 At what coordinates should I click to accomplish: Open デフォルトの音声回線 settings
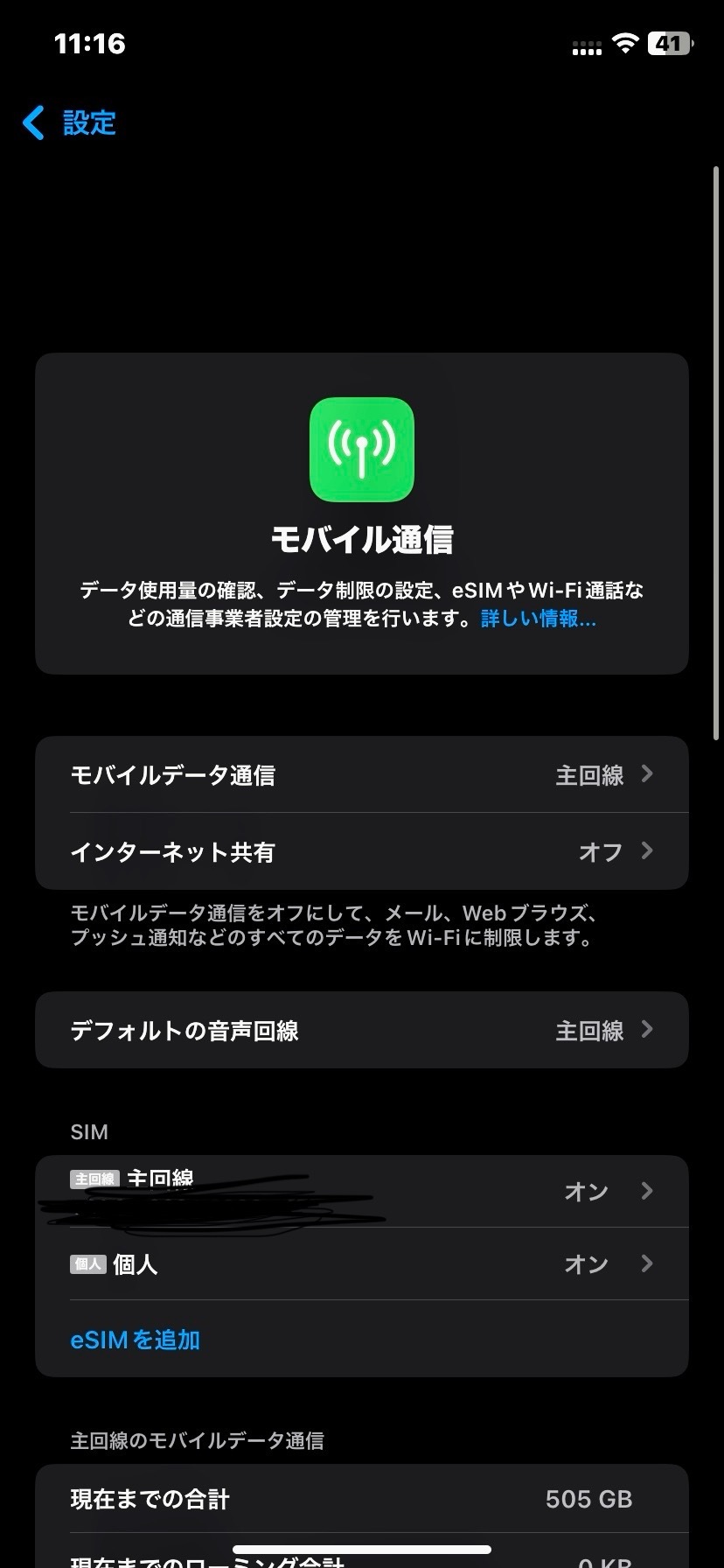coord(362,1030)
